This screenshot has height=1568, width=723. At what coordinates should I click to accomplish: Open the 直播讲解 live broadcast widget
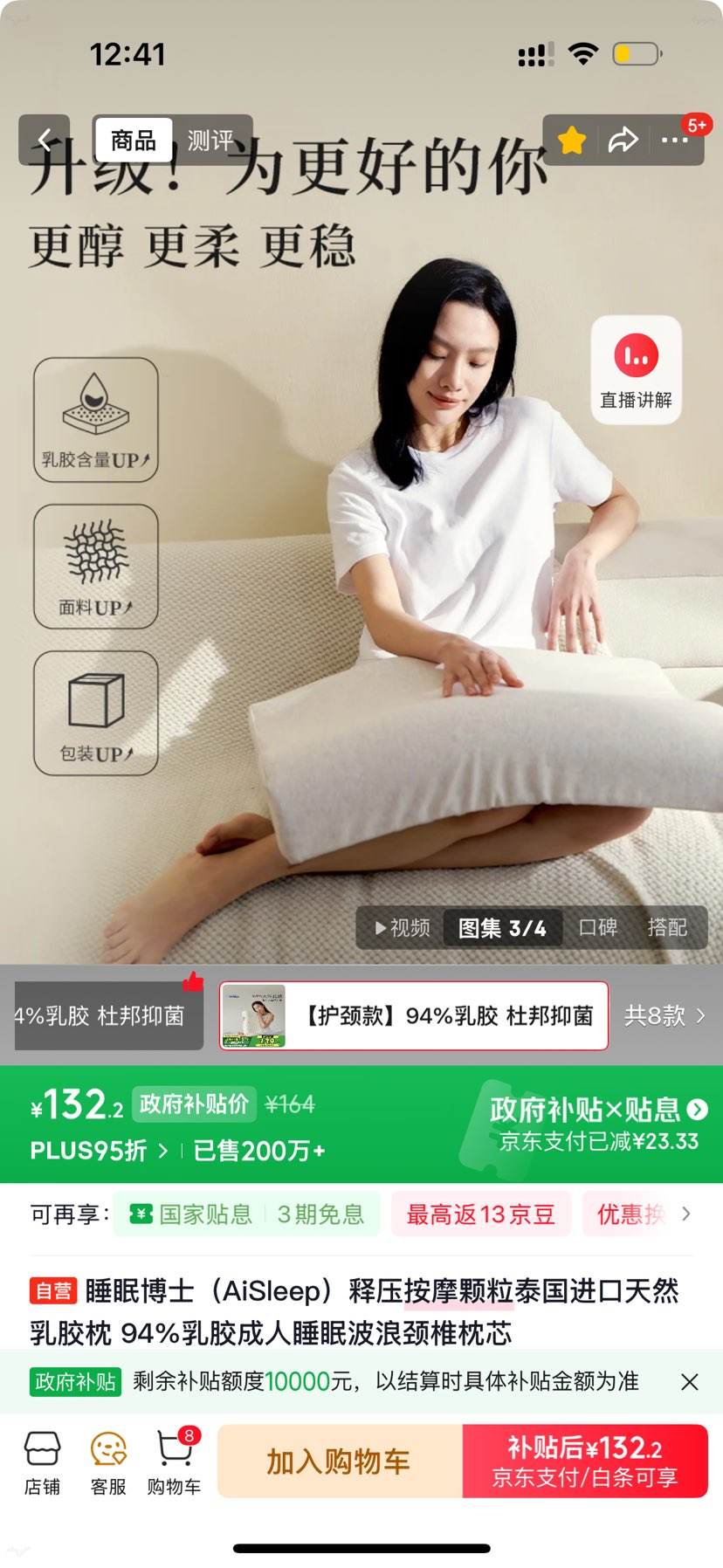[x=635, y=370]
